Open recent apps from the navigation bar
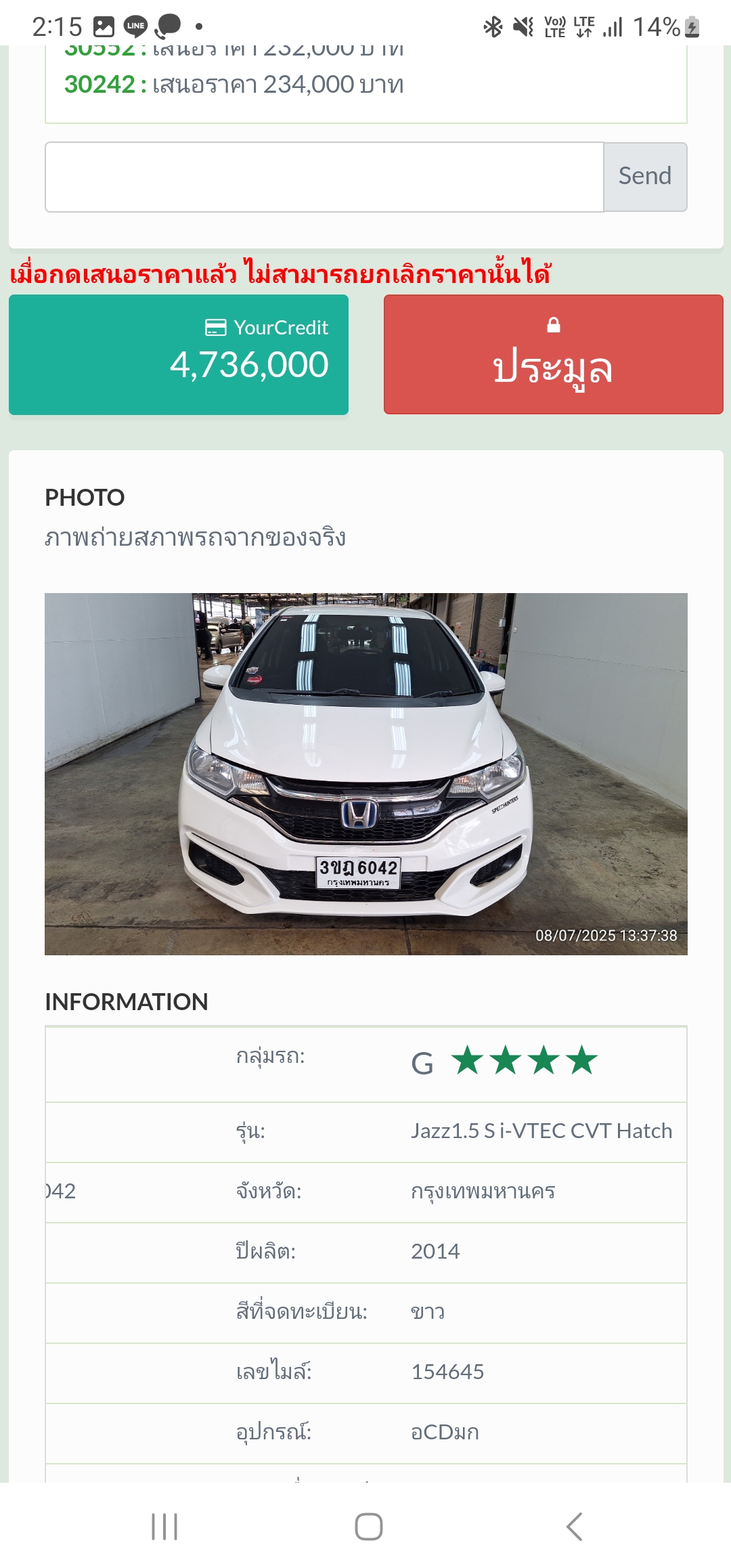This screenshot has width=731, height=1568. 164,1527
